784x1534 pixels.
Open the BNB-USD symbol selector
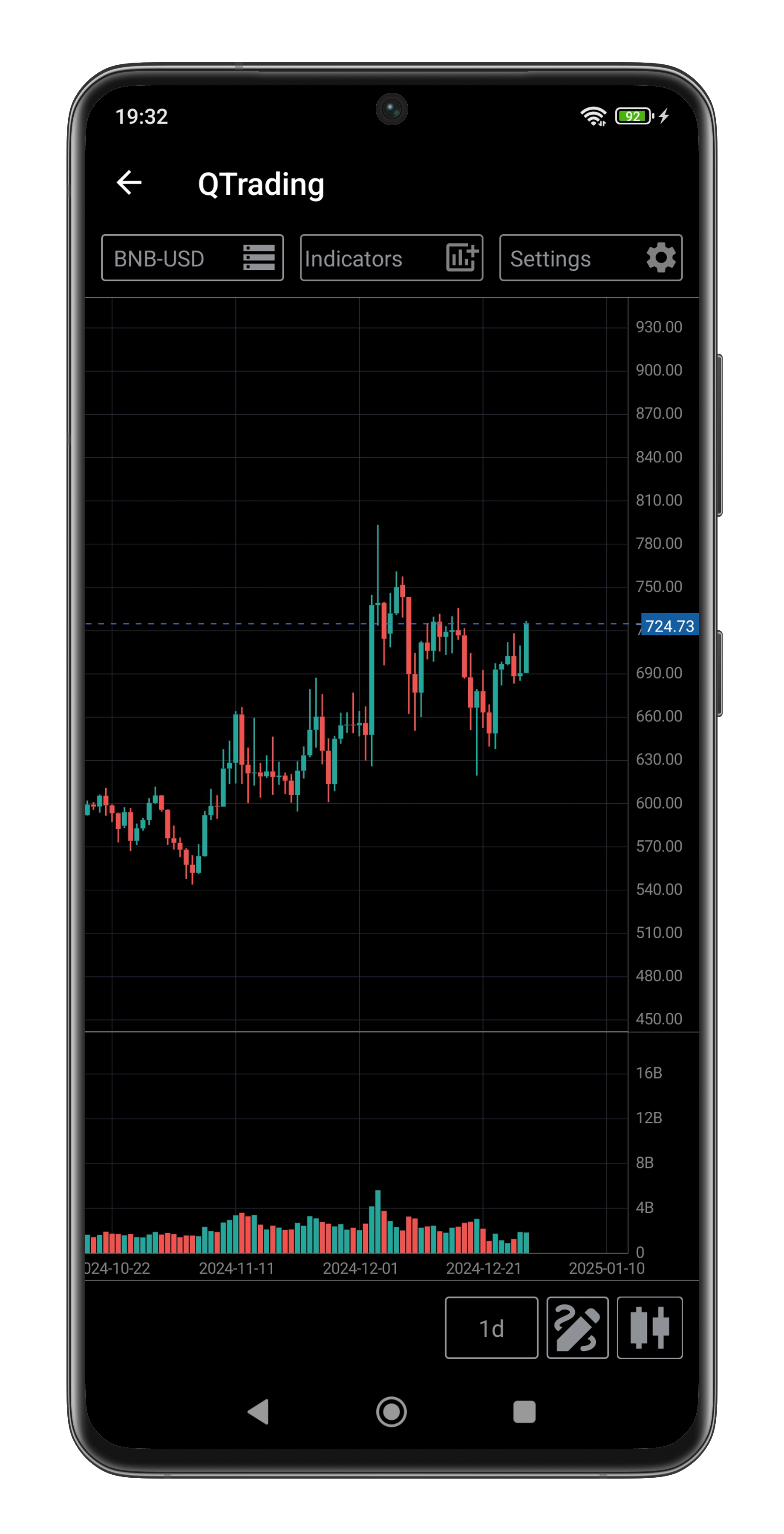[192, 258]
